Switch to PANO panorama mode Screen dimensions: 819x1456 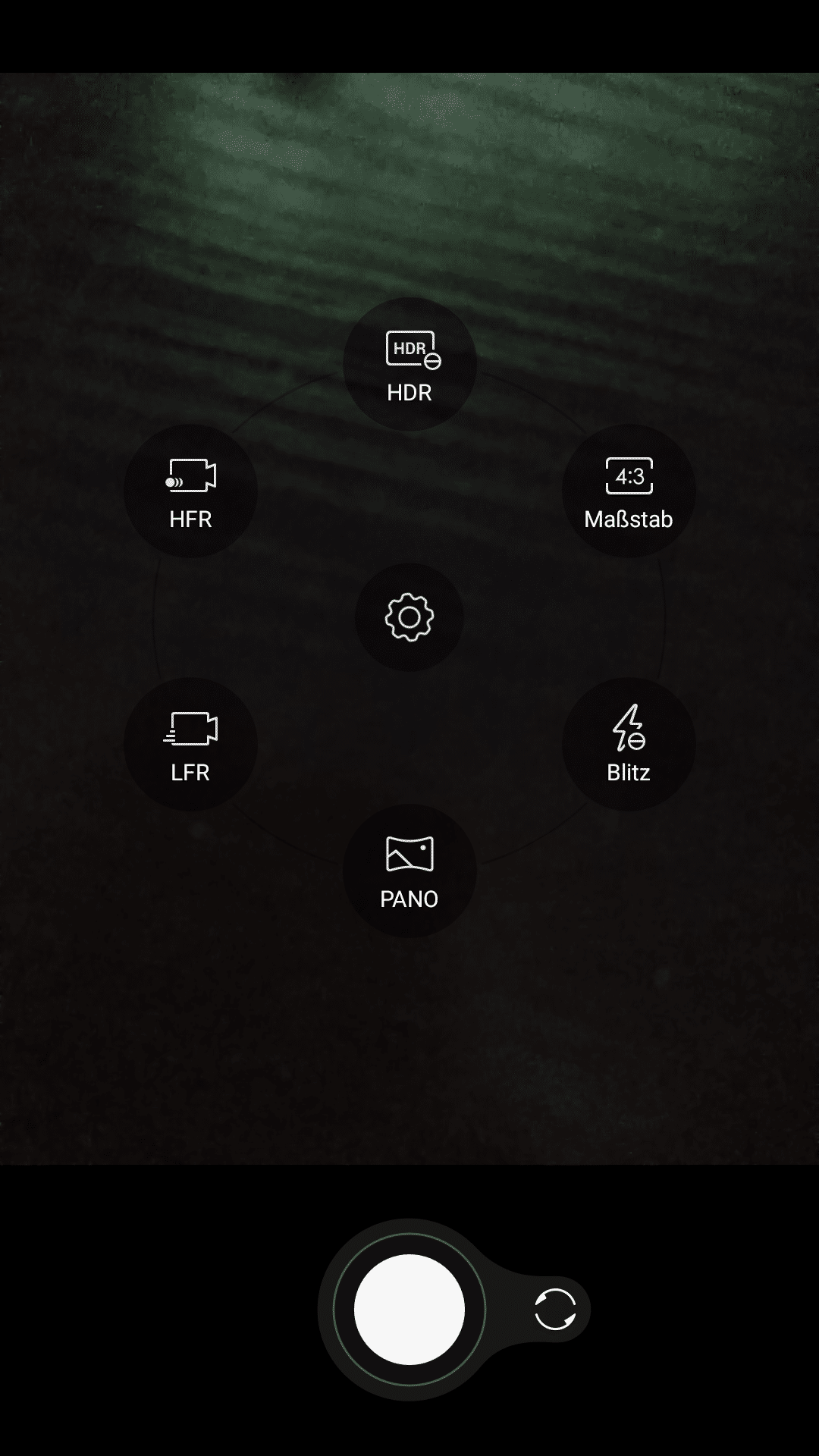409,871
